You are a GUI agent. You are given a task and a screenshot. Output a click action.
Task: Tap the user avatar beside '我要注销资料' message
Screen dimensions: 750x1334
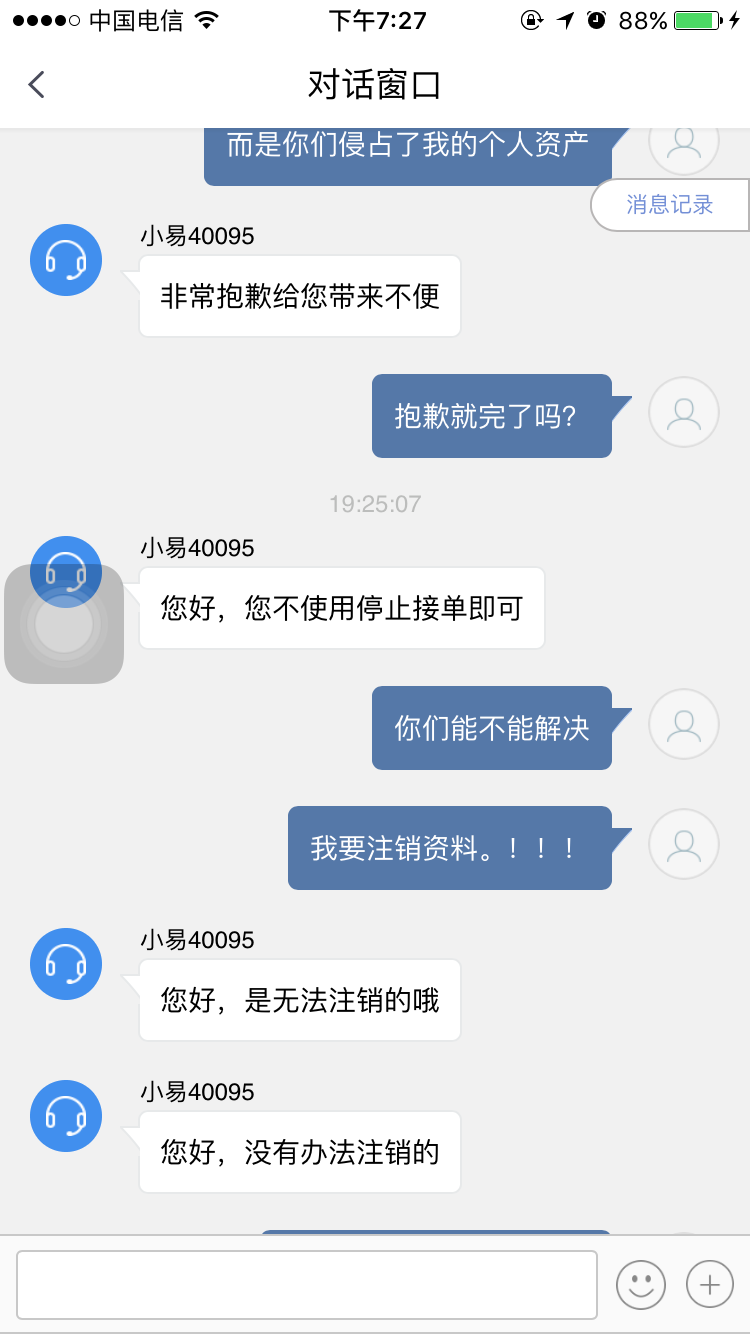point(683,843)
